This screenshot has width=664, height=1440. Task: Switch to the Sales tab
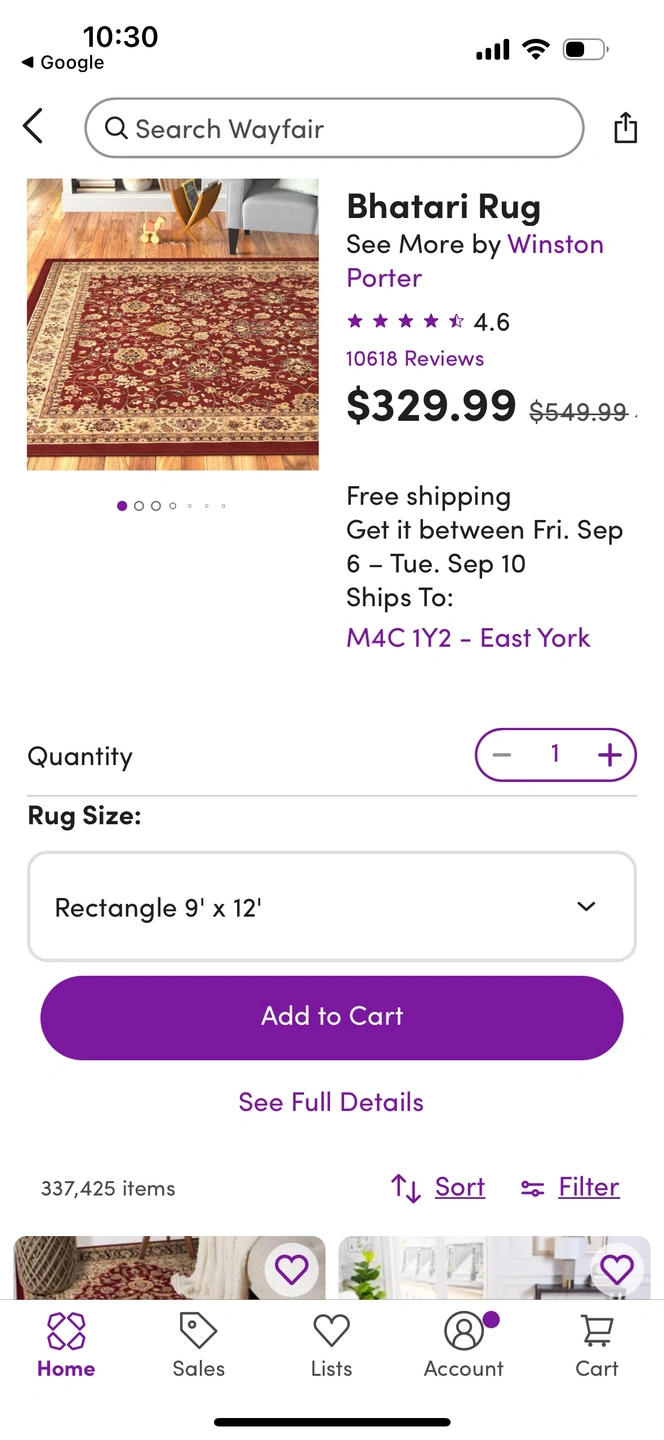click(198, 1345)
